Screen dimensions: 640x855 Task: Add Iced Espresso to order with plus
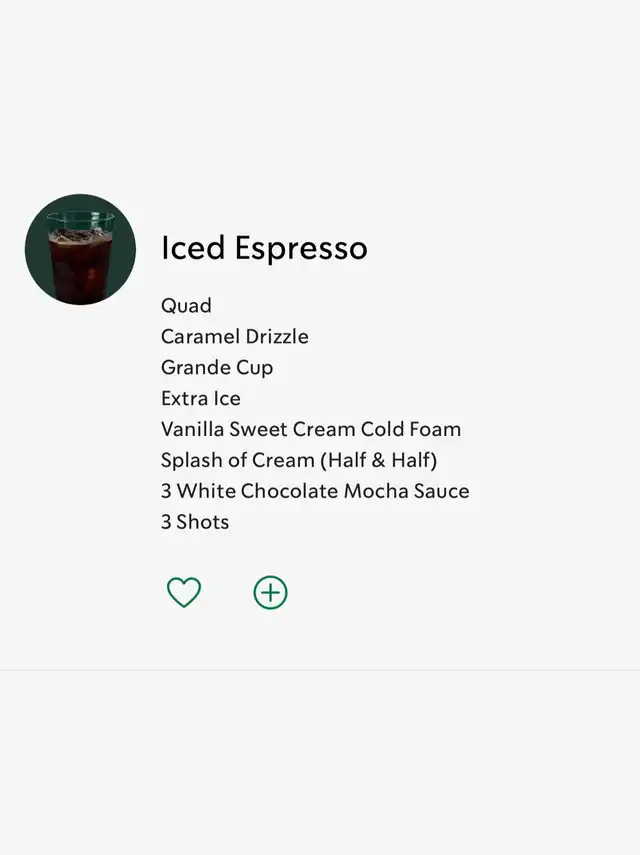click(x=270, y=593)
